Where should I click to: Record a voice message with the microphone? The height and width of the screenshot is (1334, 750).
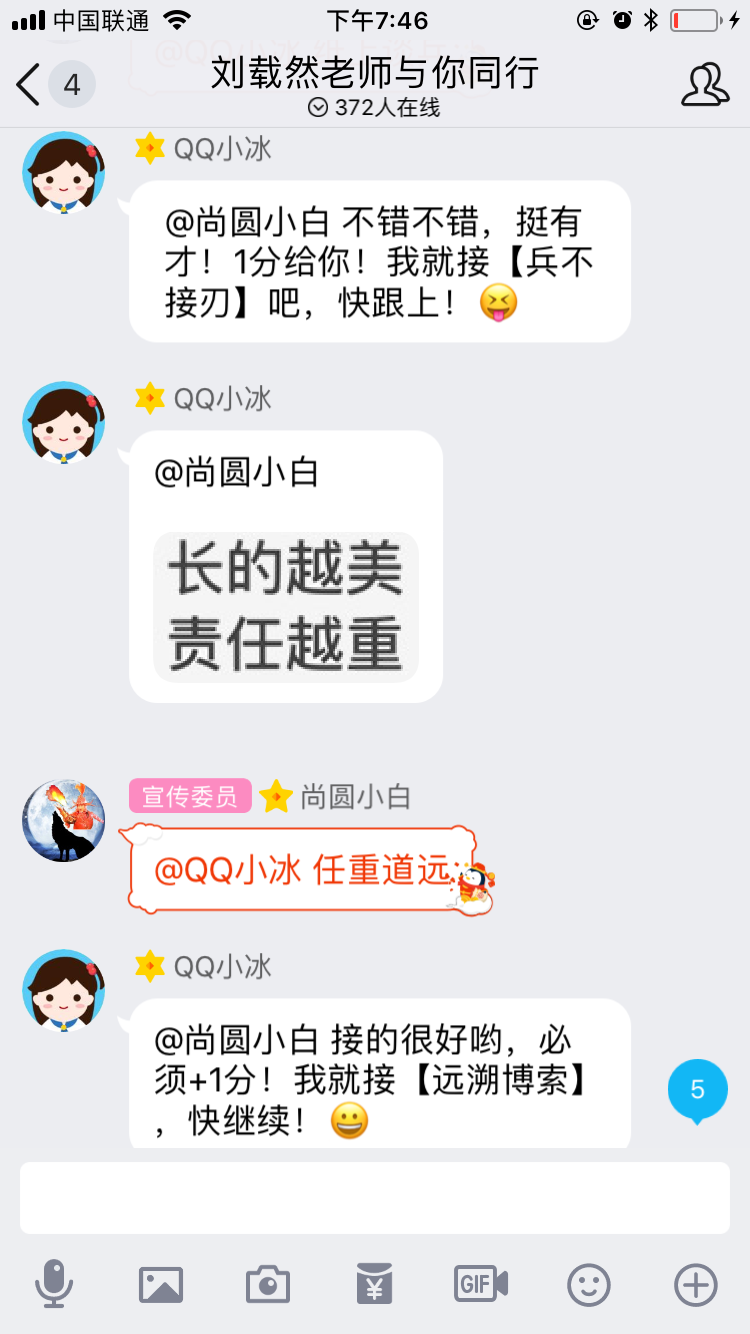click(53, 1284)
